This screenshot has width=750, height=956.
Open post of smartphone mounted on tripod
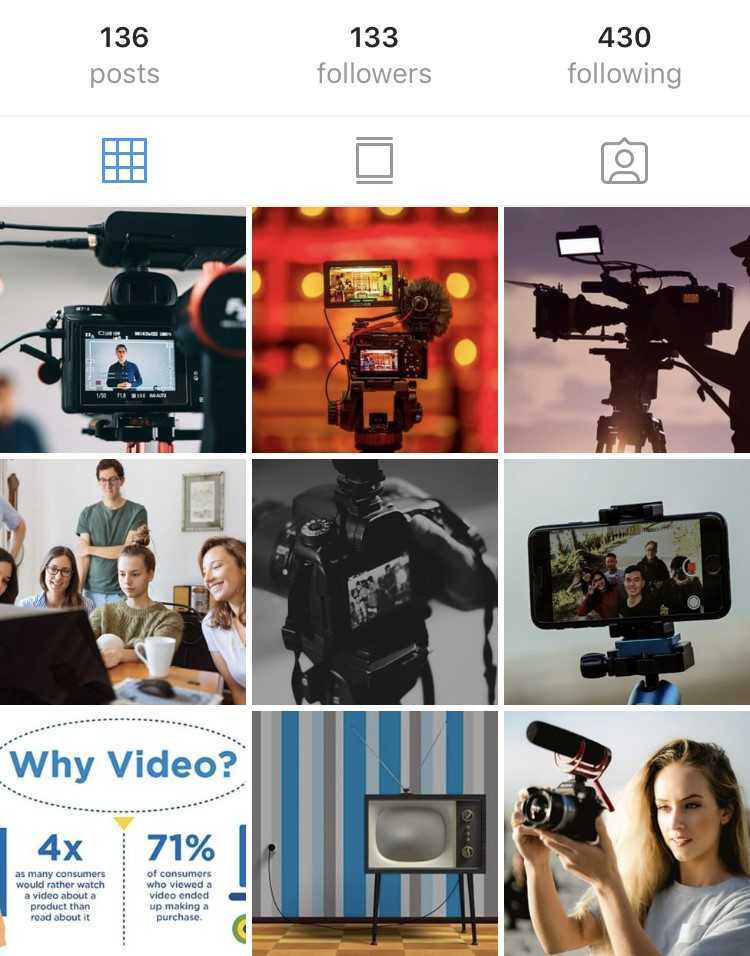coord(627,582)
